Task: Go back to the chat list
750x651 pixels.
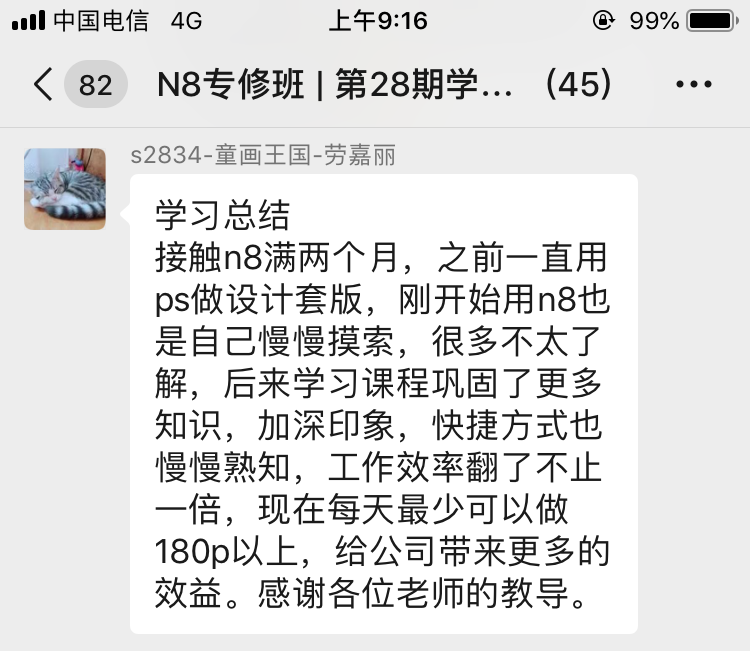Action: 44,85
